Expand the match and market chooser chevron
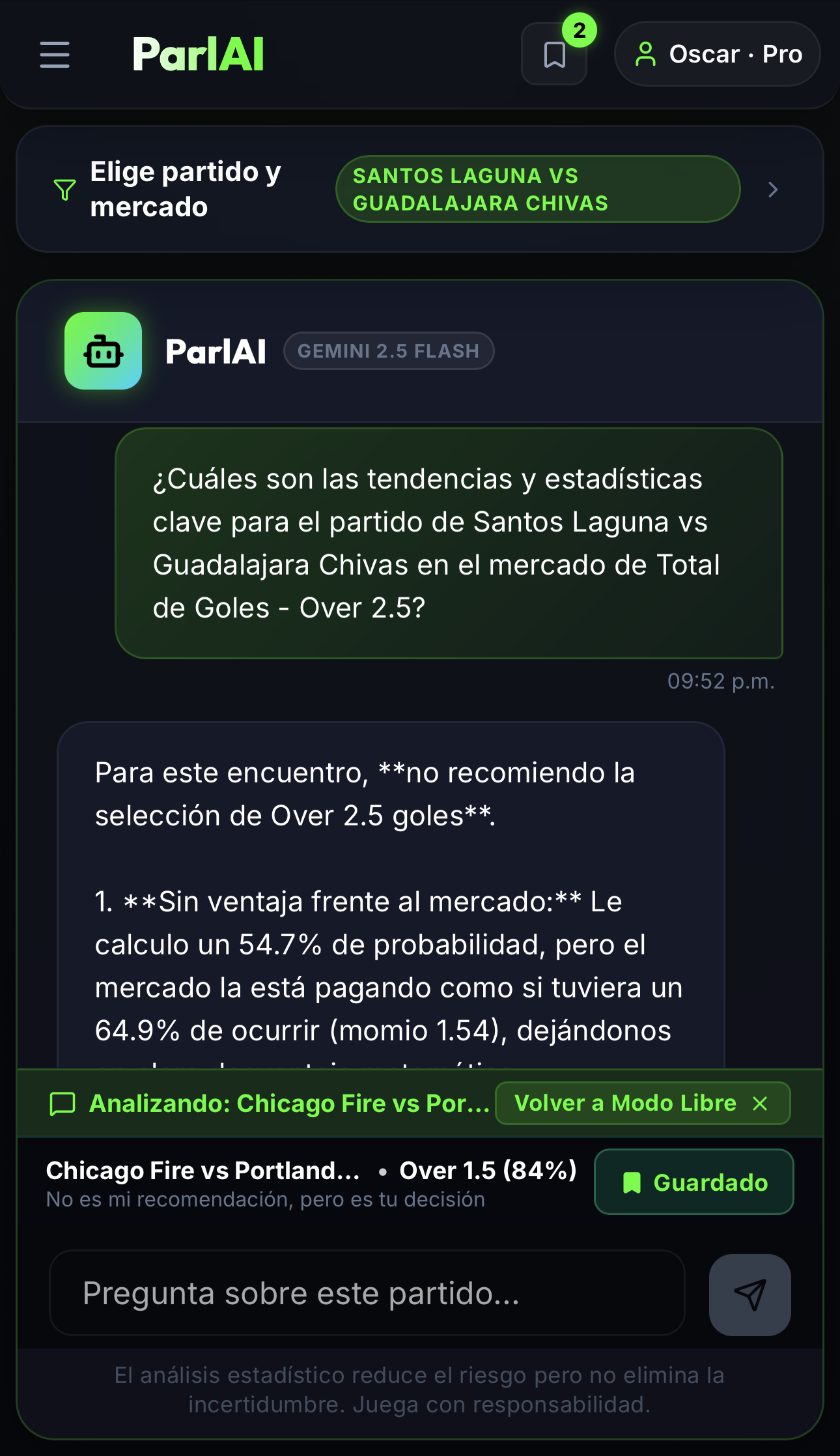 coord(773,190)
